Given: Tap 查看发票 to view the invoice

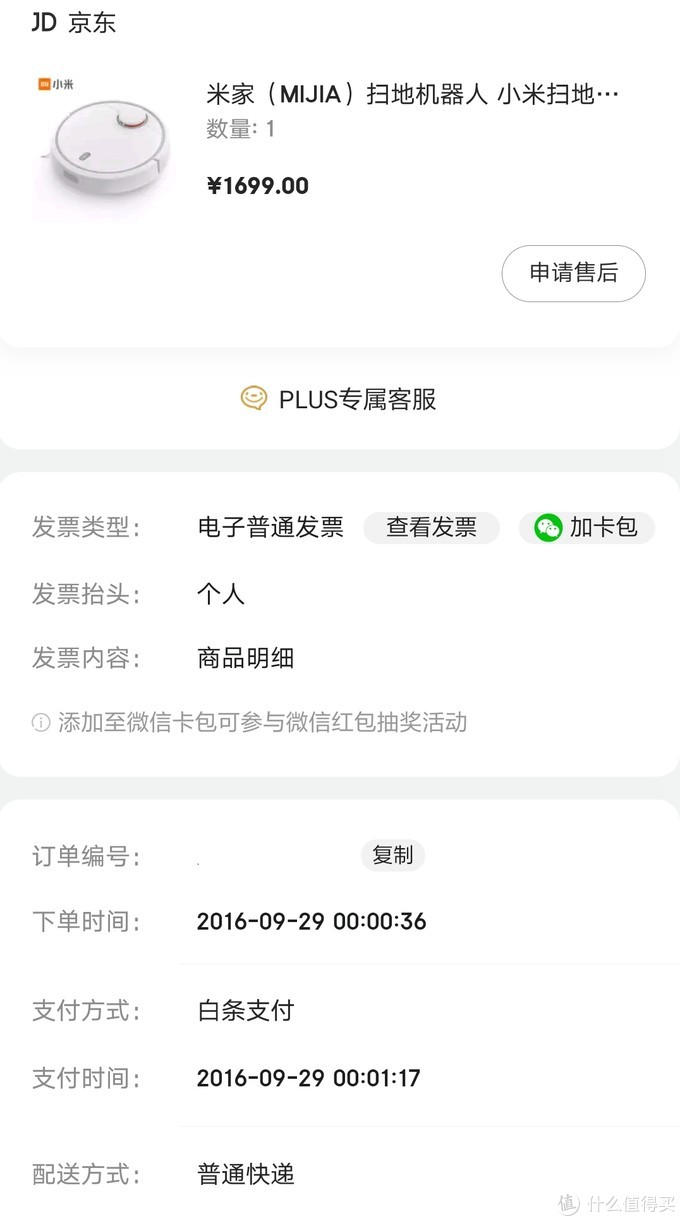Looking at the screenshot, I should pyautogui.click(x=431, y=527).
